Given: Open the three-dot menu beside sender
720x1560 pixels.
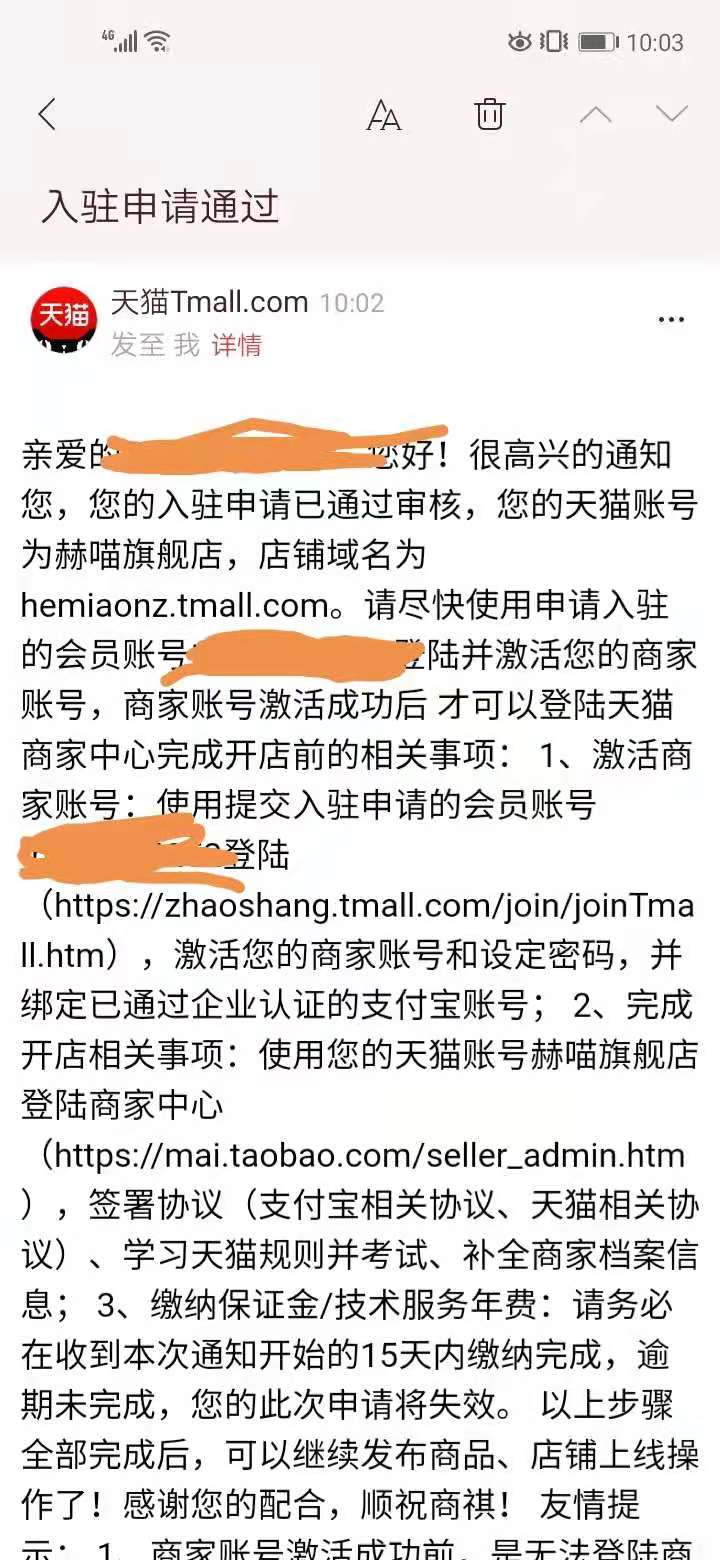Looking at the screenshot, I should click(x=671, y=320).
